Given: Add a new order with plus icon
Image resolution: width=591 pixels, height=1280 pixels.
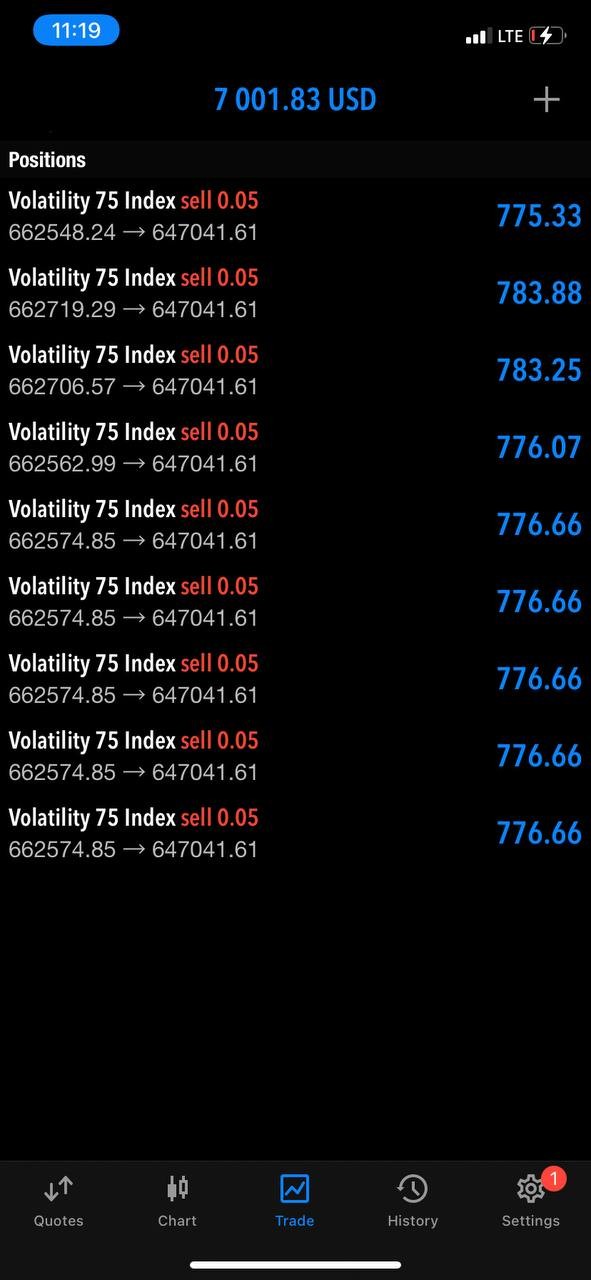Looking at the screenshot, I should (546, 99).
